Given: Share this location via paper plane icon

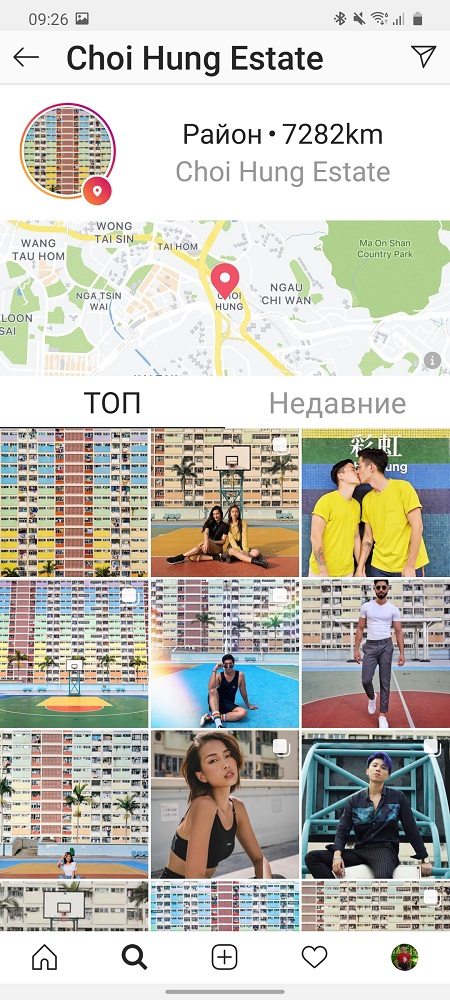Looking at the screenshot, I should tap(424, 57).
